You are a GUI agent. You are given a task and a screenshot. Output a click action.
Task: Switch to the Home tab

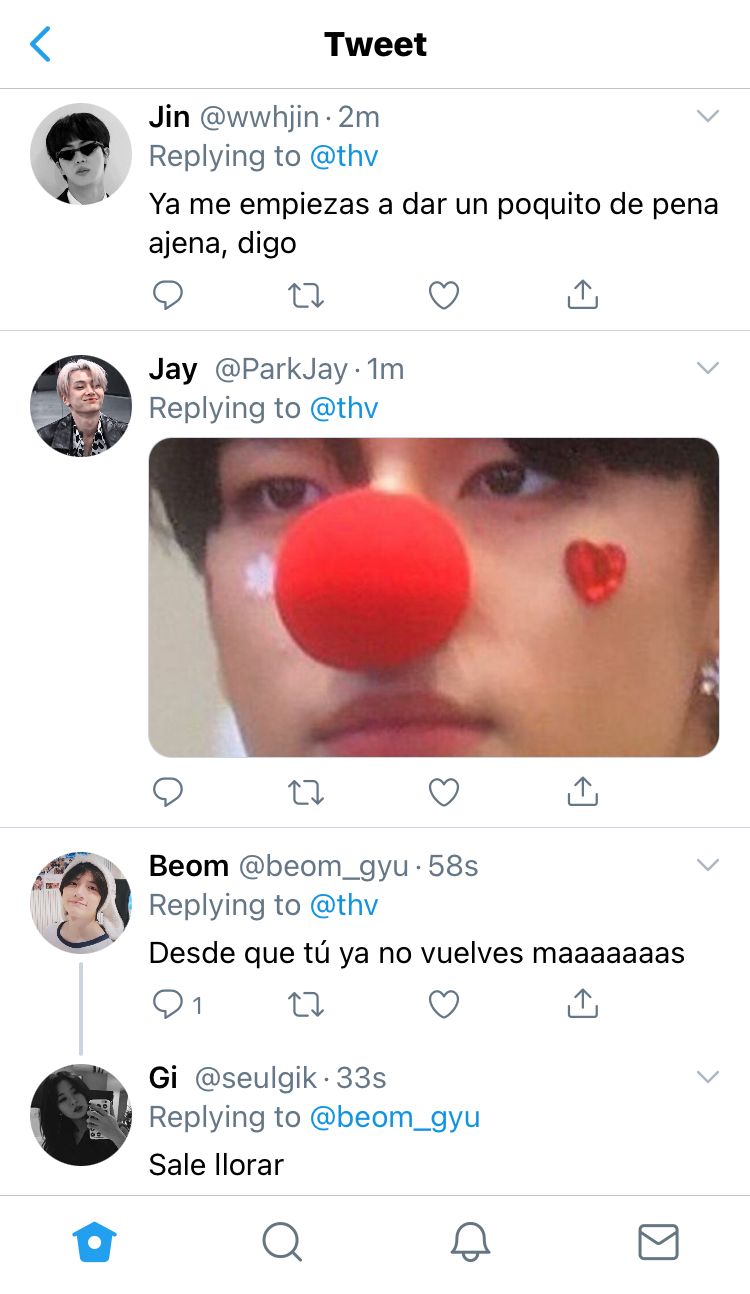(95, 1242)
